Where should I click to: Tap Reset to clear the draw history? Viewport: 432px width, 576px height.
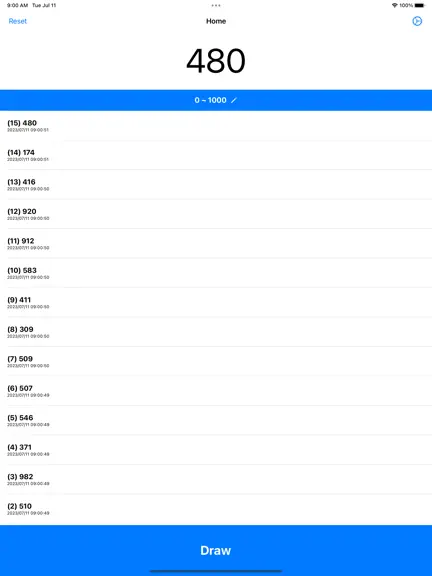coord(18,21)
